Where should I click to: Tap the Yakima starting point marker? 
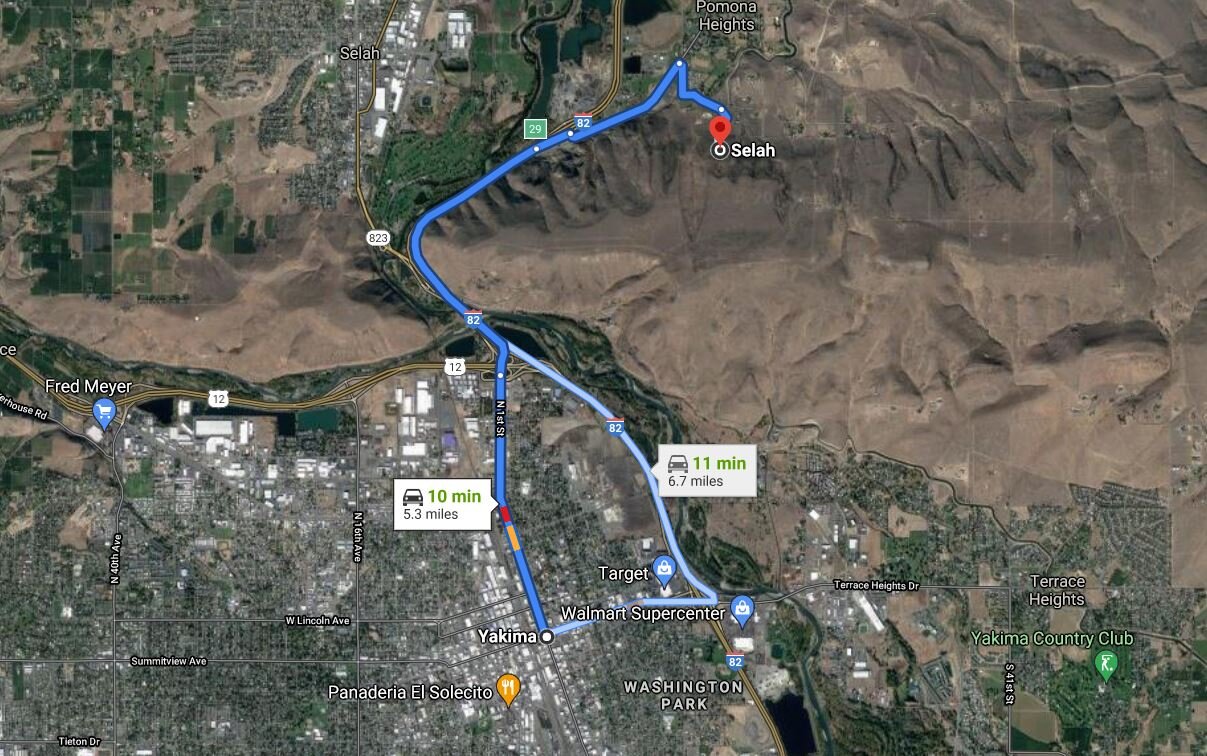coord(547,636)
